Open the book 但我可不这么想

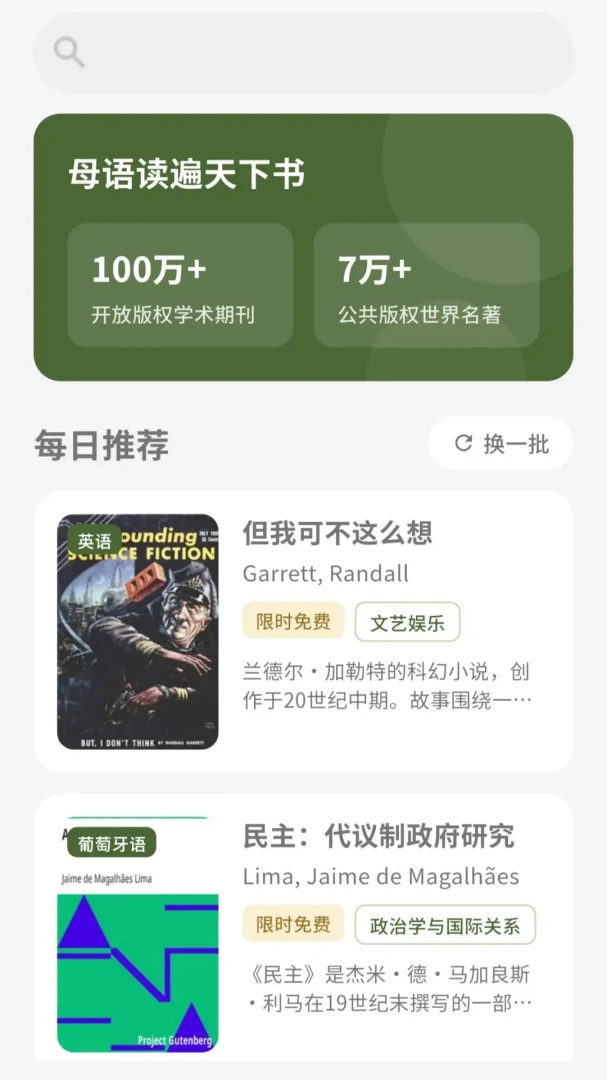303,632
